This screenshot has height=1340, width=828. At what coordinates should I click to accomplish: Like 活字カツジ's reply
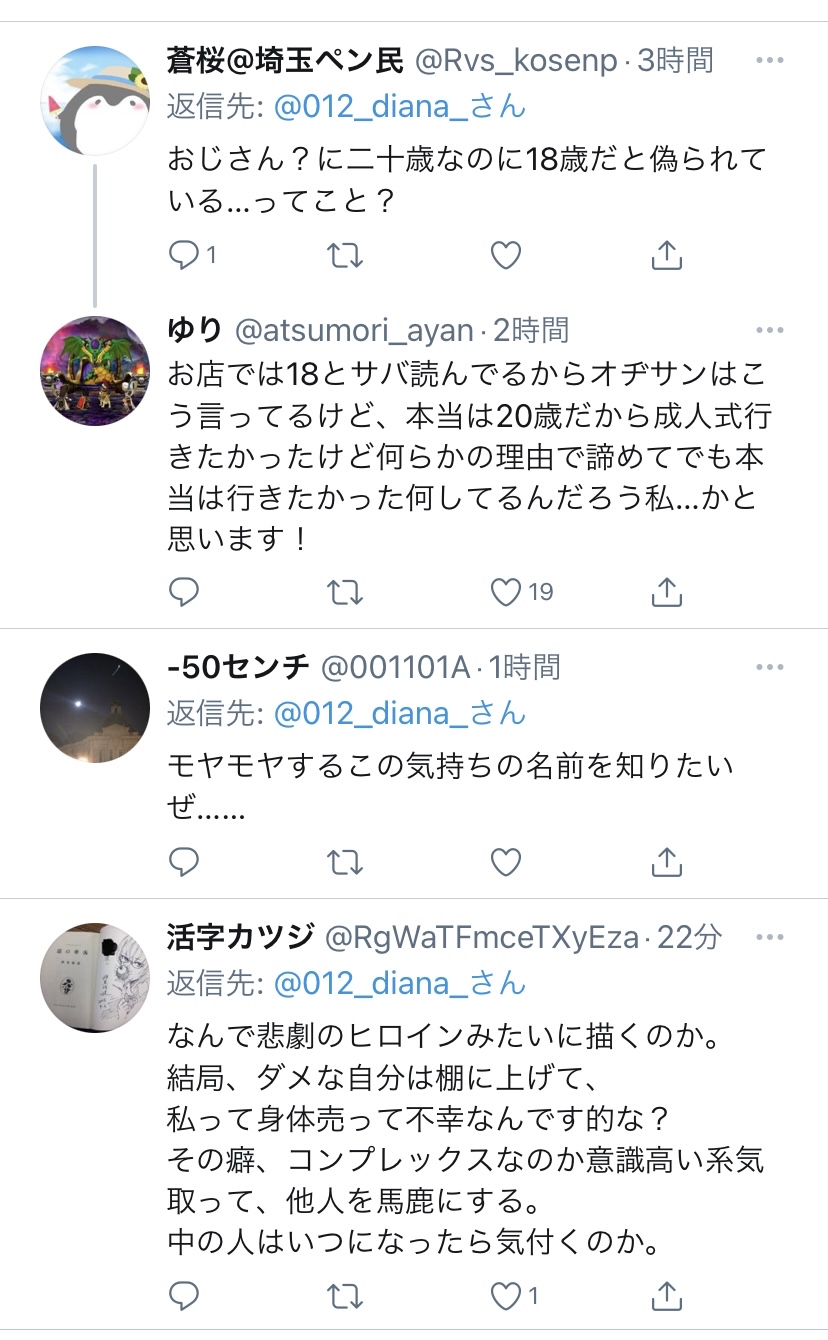506,1296
